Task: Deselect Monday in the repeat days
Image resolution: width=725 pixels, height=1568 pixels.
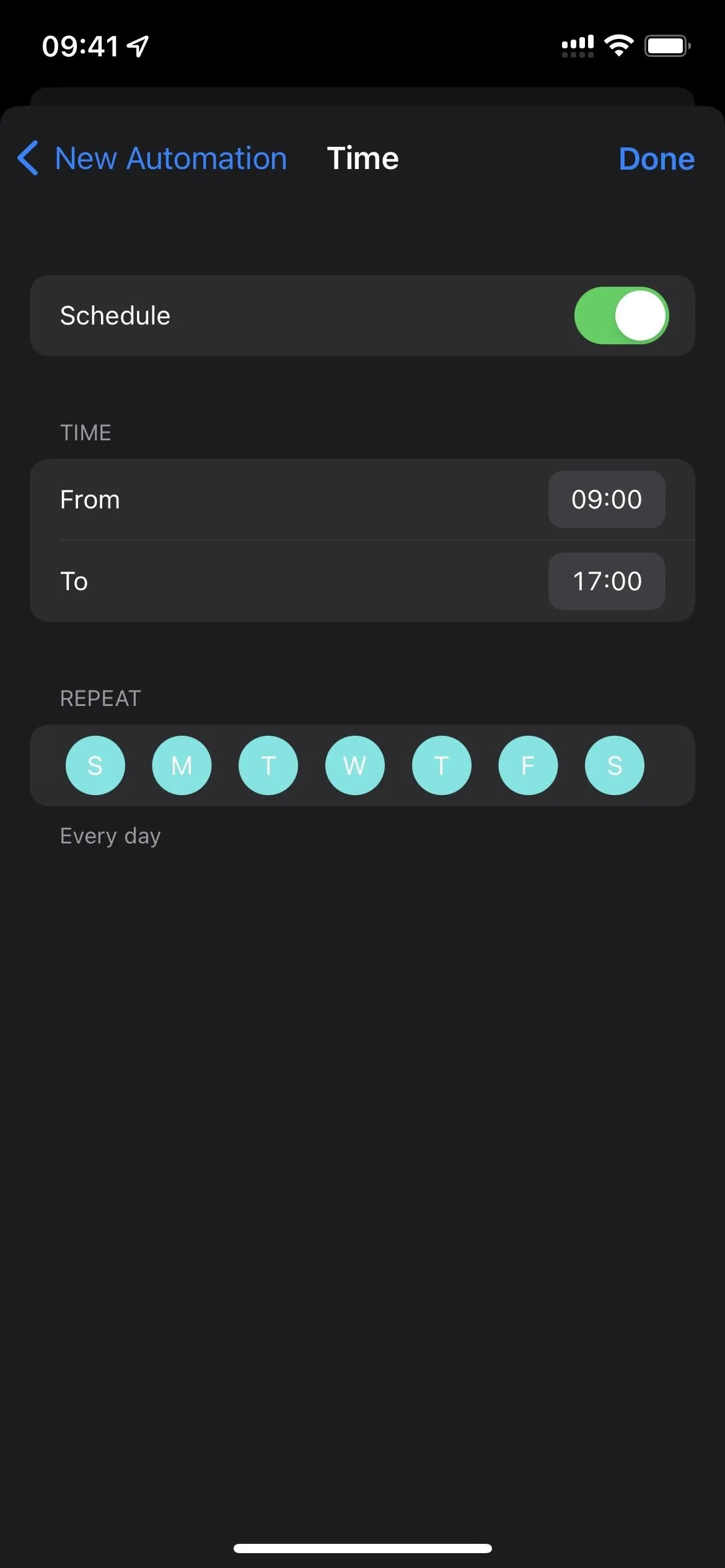Action: point(182,765)
